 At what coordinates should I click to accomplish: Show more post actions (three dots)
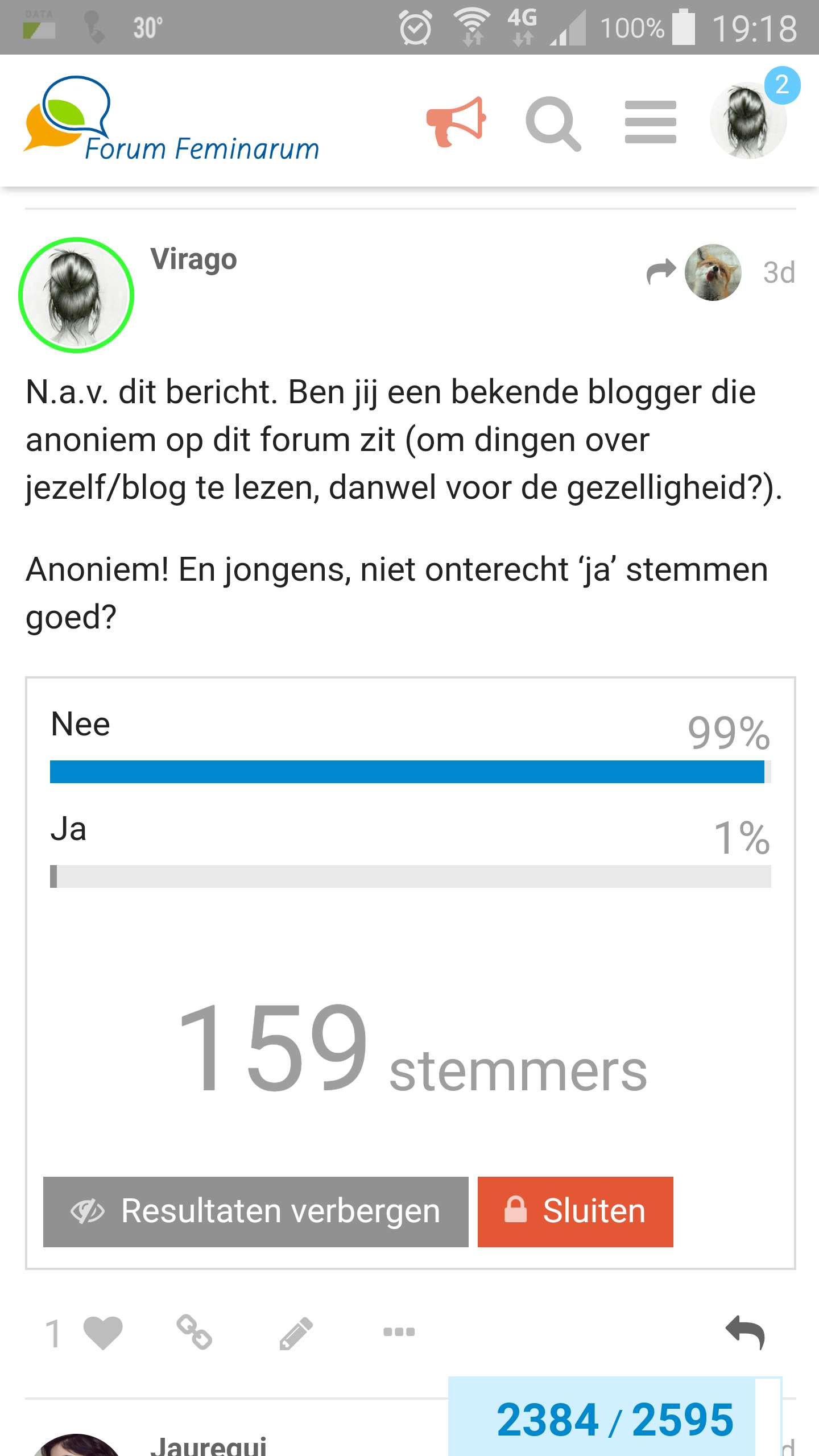pyautogui.click(x=399, y=1332)
